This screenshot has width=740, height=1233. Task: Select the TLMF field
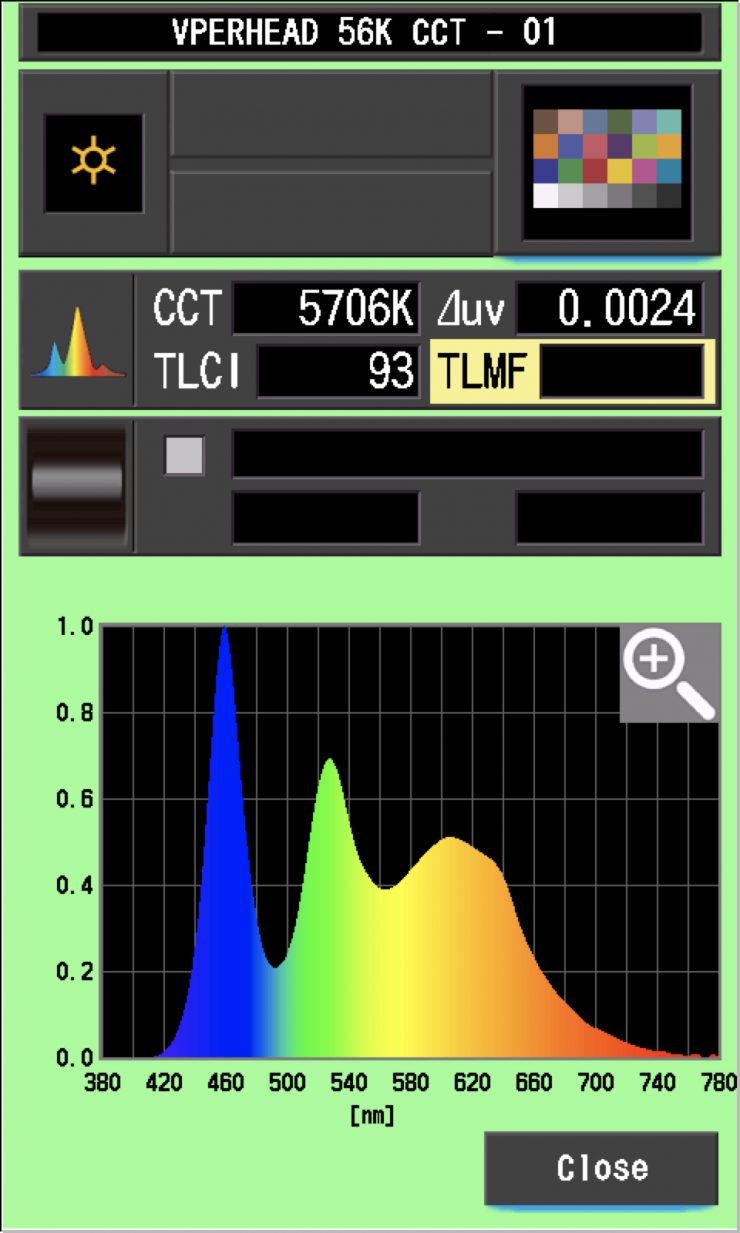(x=572, y=371)
